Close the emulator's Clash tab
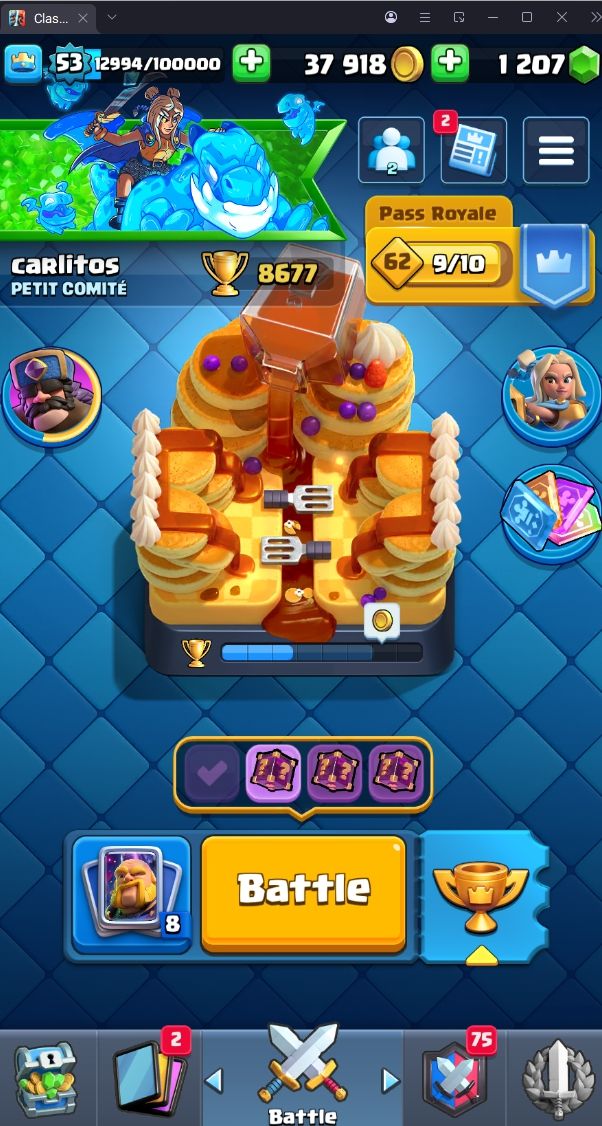This screenshot has width=602, height=1126. (83, 18)
